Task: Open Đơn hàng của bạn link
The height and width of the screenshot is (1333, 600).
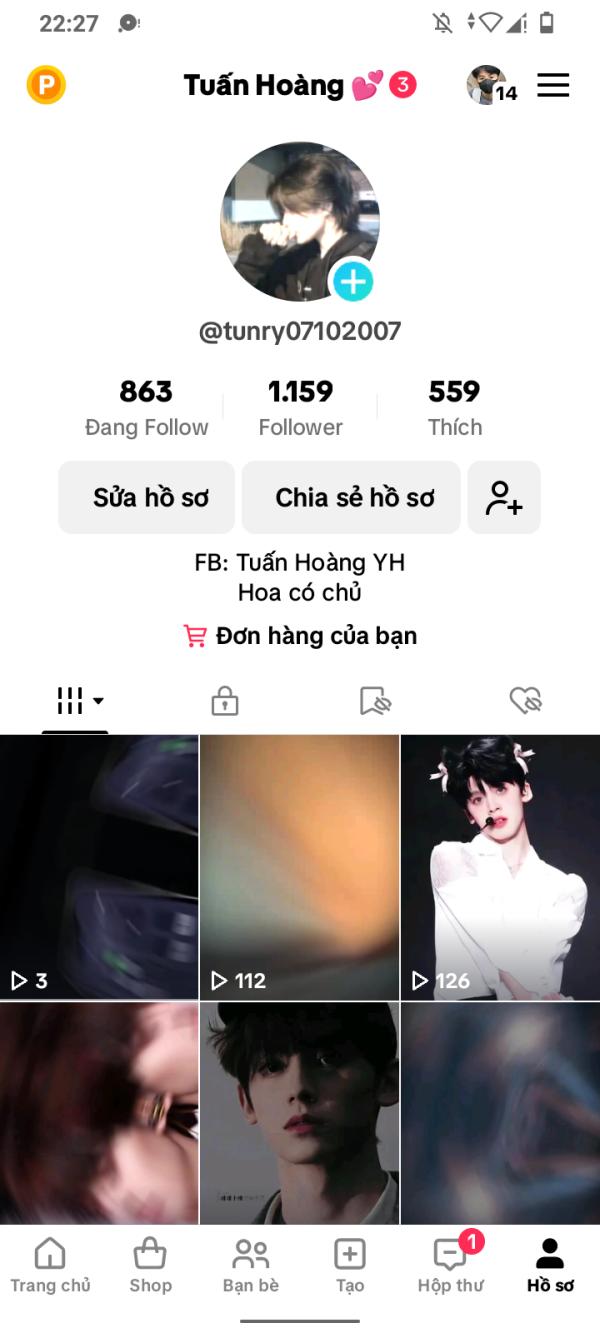Action: pyautogui.click(x=300, y=636)
